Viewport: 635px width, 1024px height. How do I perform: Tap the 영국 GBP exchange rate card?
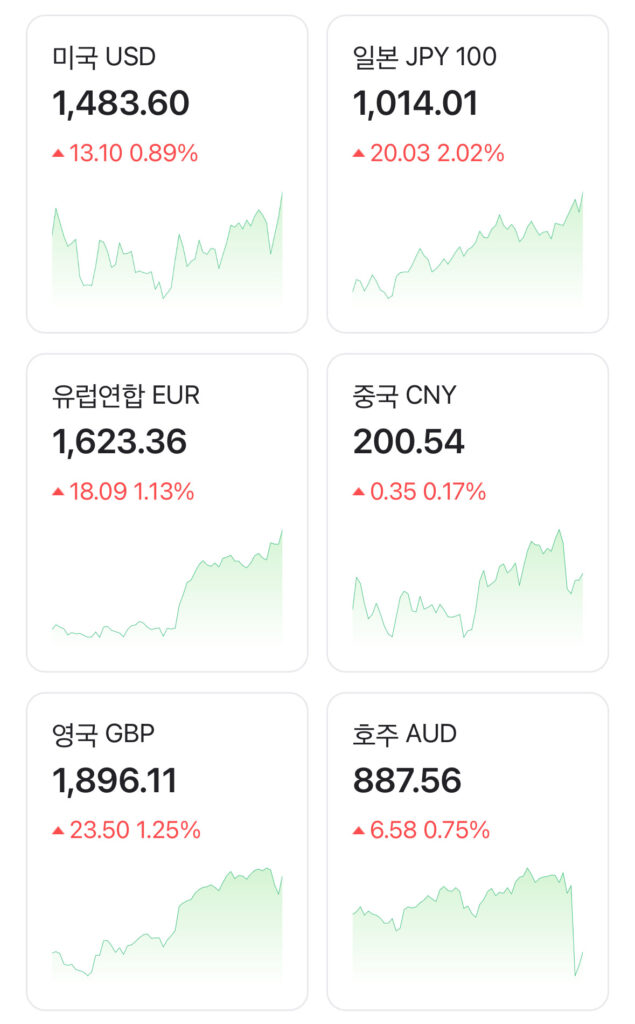pos(167,850)
